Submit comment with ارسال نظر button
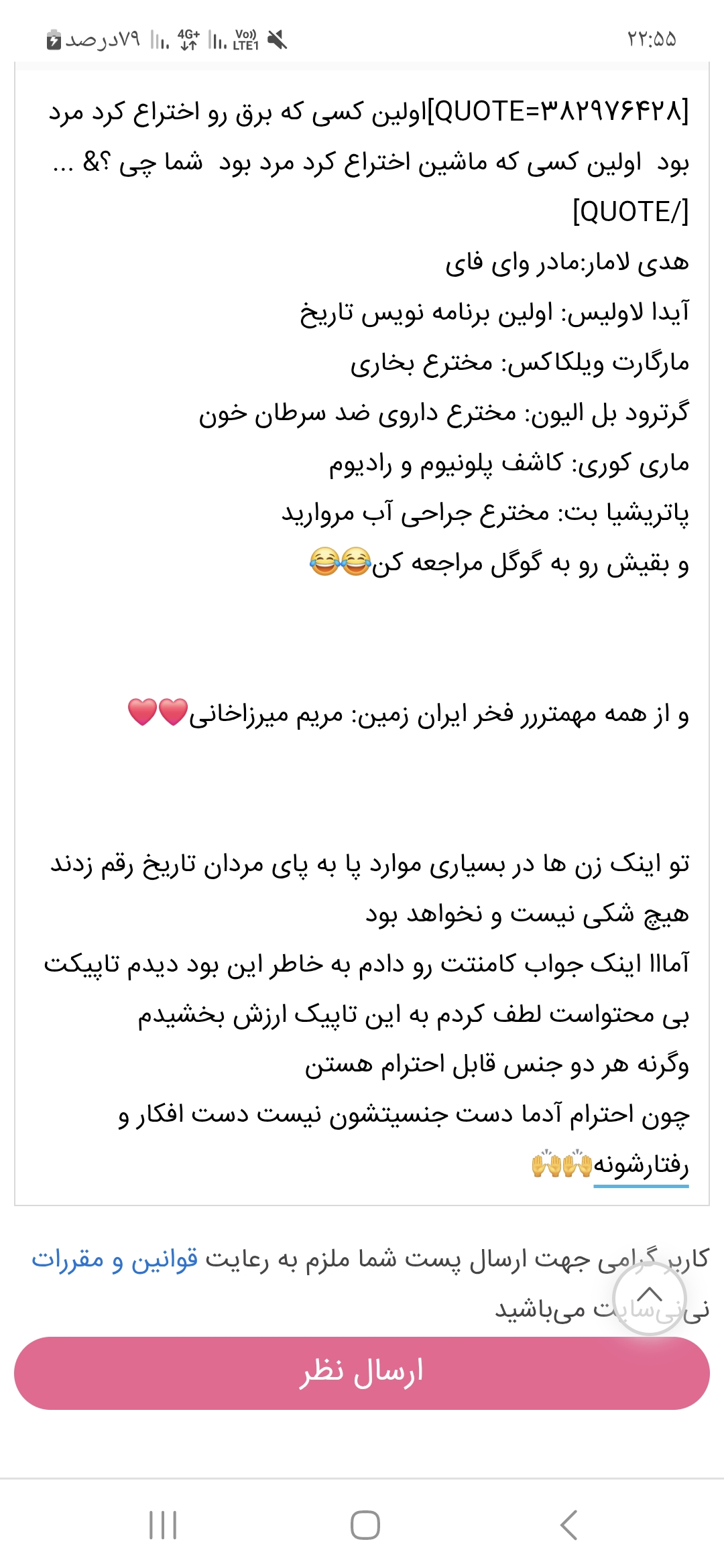724x1568 pixels. pos(362,1372)
